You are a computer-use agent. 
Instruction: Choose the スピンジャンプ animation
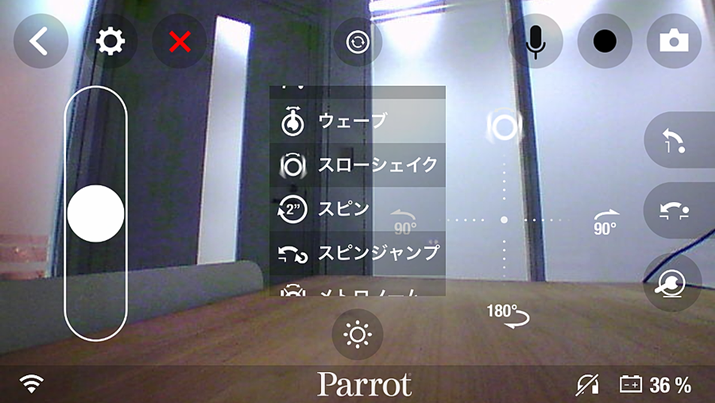pyautogui.click(x=357, y=252)
